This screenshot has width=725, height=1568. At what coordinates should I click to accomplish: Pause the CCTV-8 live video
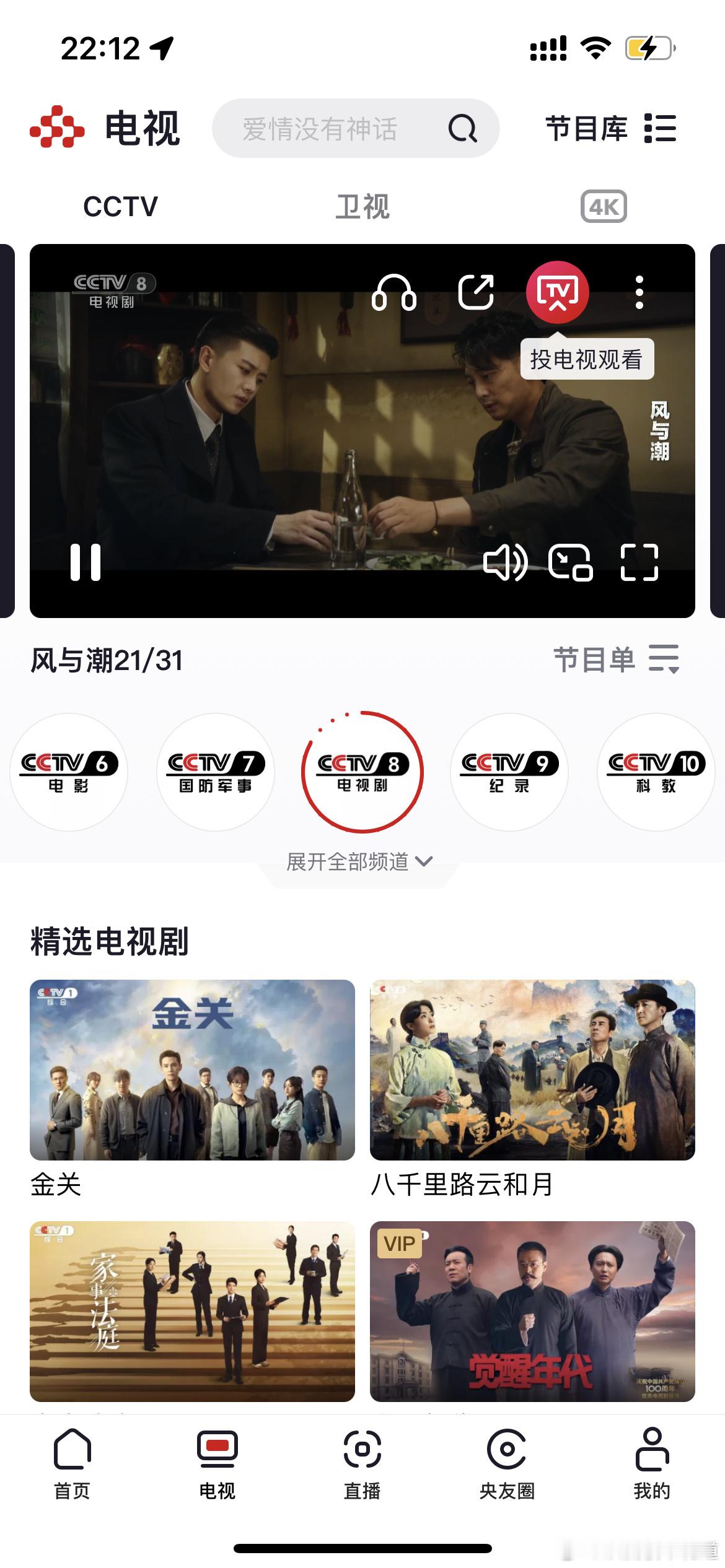click(x=86, y=562)
